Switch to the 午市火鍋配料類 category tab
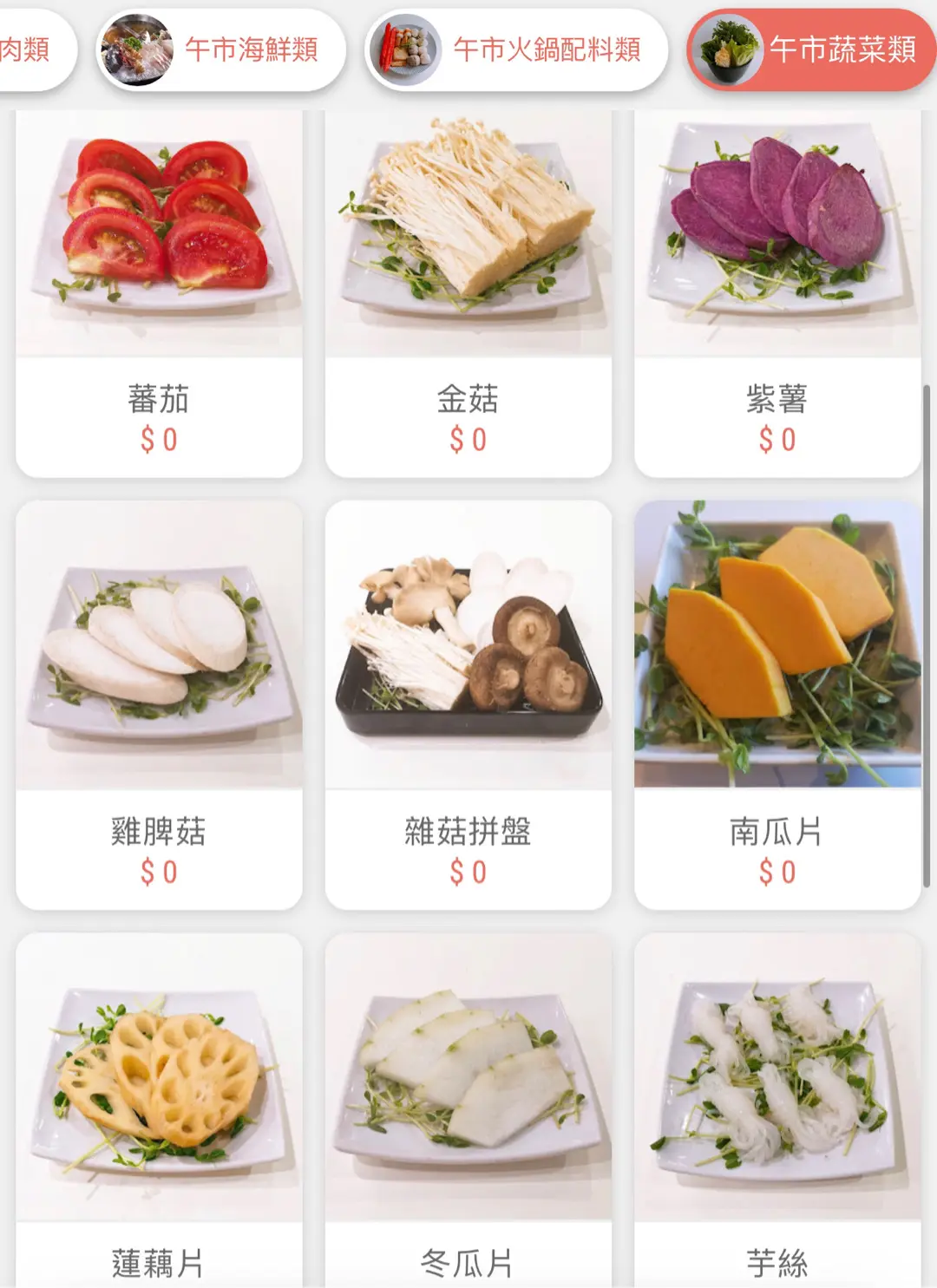The height and width of the screenshot is (1288, 937). coord(516,50)
